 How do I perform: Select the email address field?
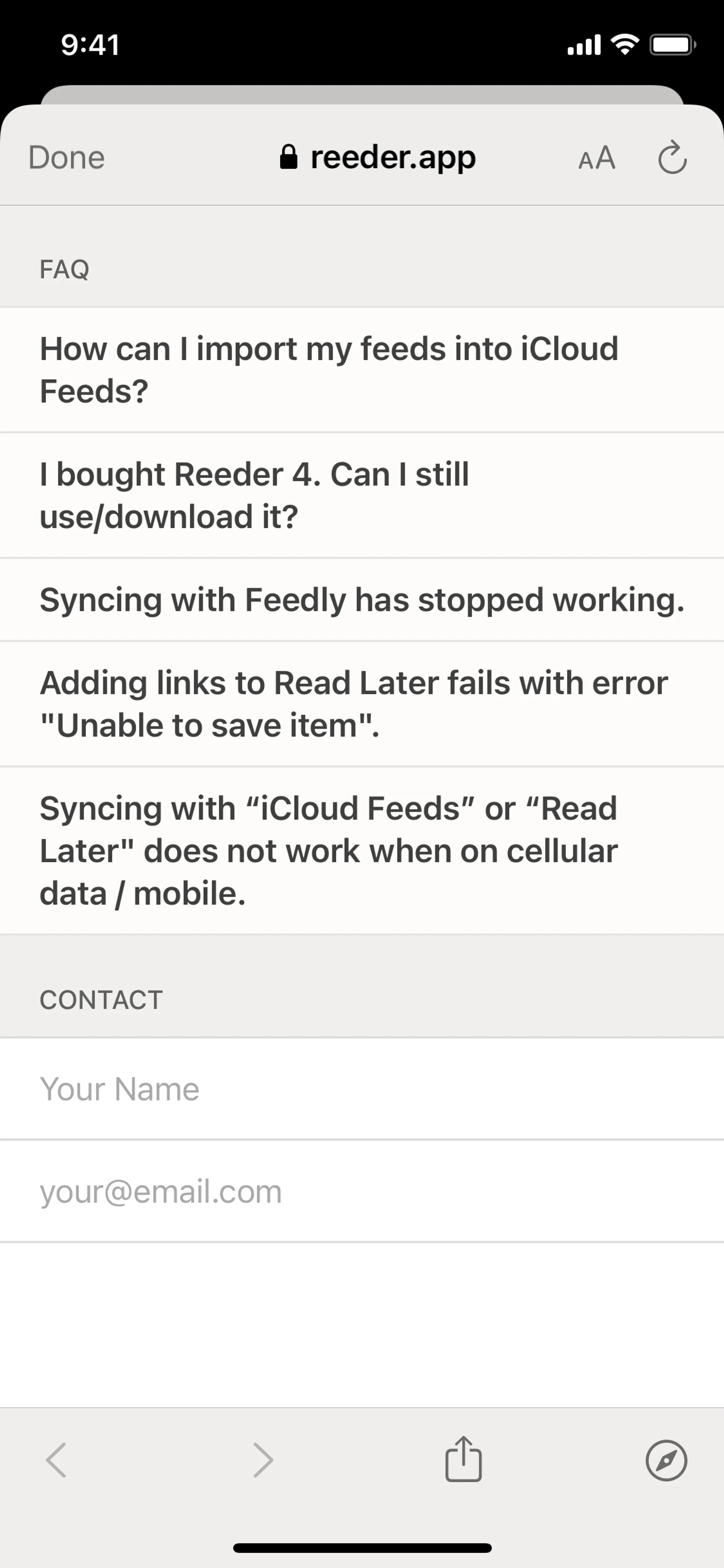[361, 1191]
